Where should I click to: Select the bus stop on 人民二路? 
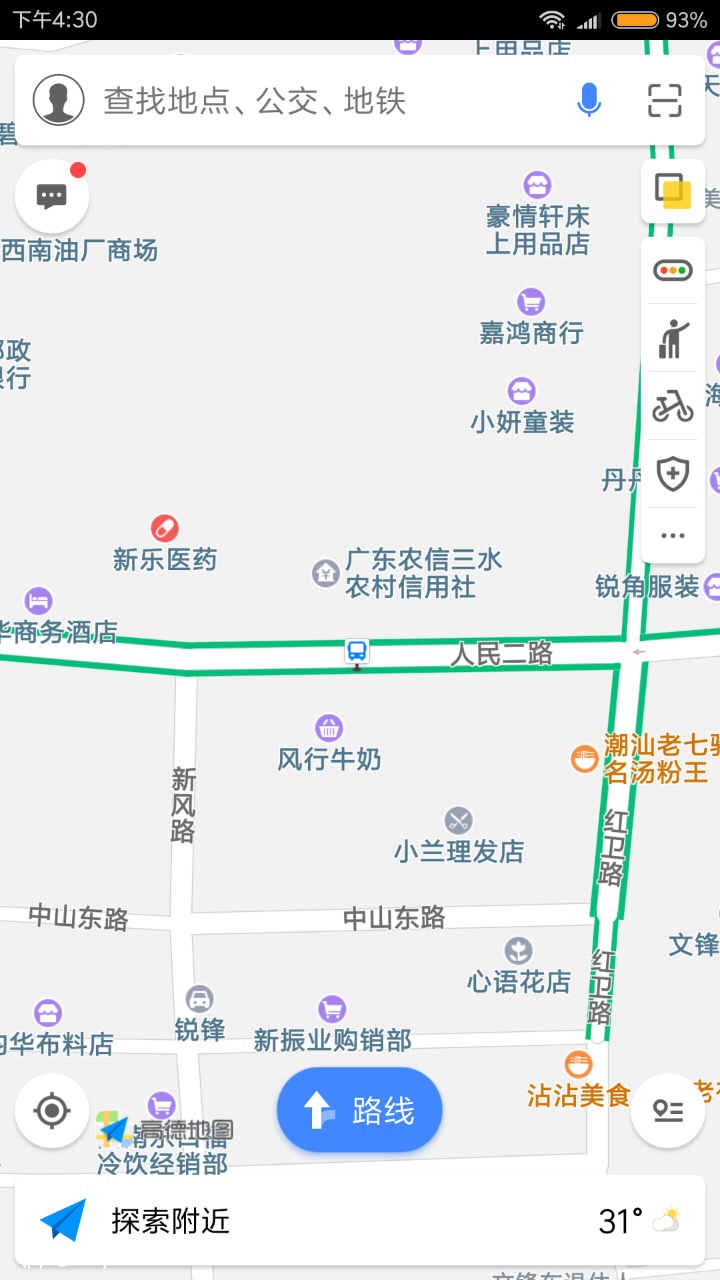click(x=357, y=653)
